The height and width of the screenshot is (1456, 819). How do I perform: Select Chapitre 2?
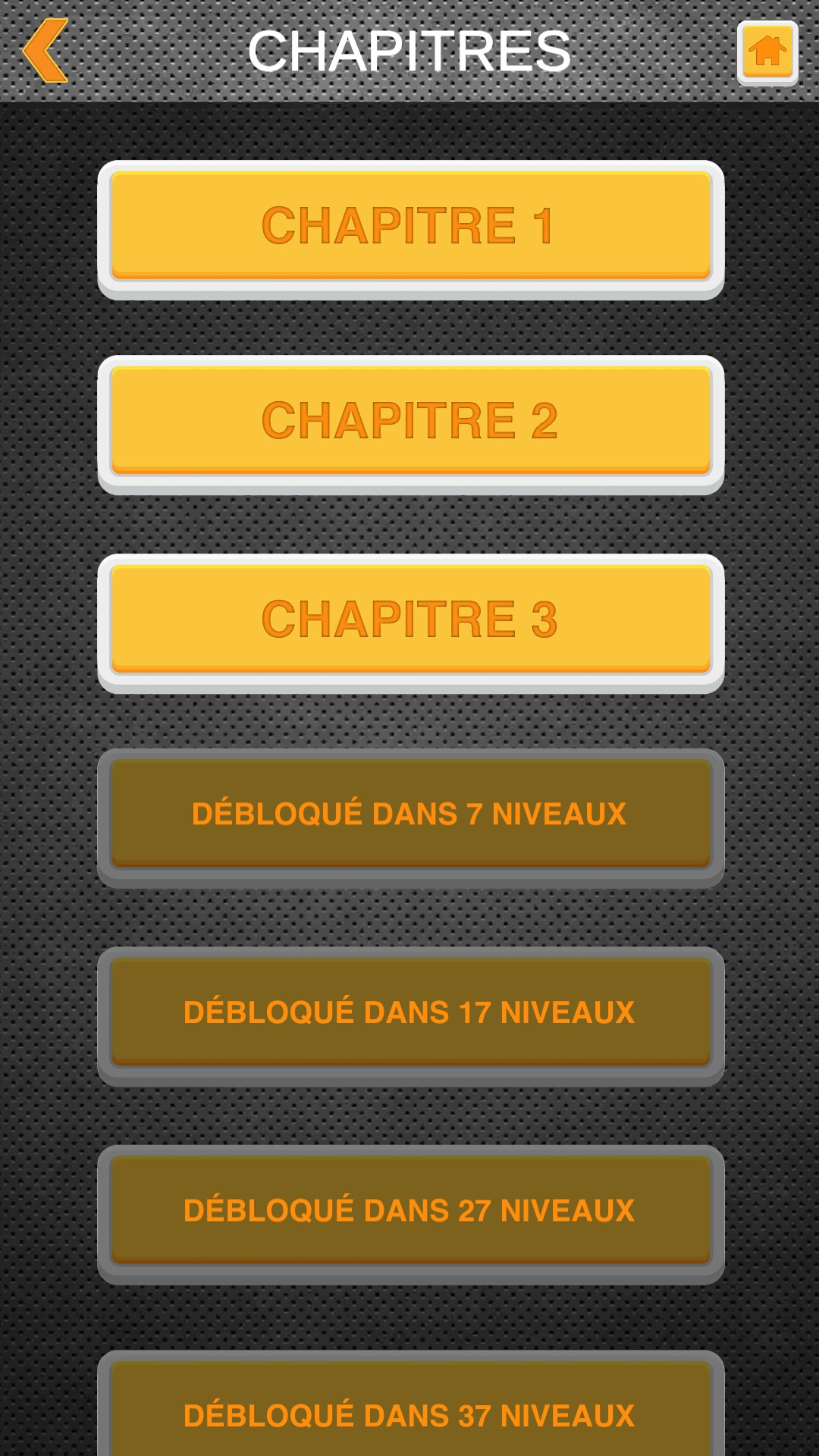pos(410,422)
